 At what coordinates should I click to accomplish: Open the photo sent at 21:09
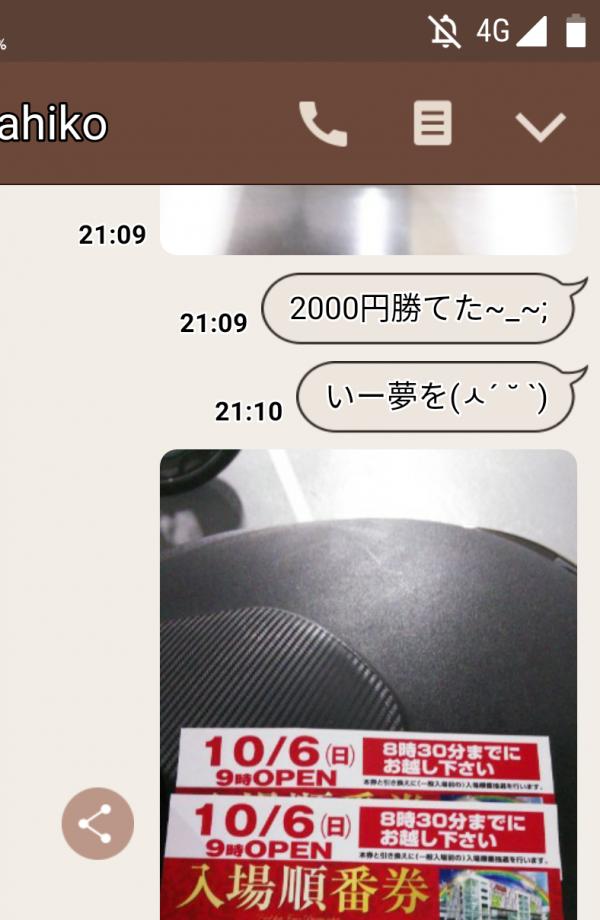pyautogui.click(x=368, y=220)
